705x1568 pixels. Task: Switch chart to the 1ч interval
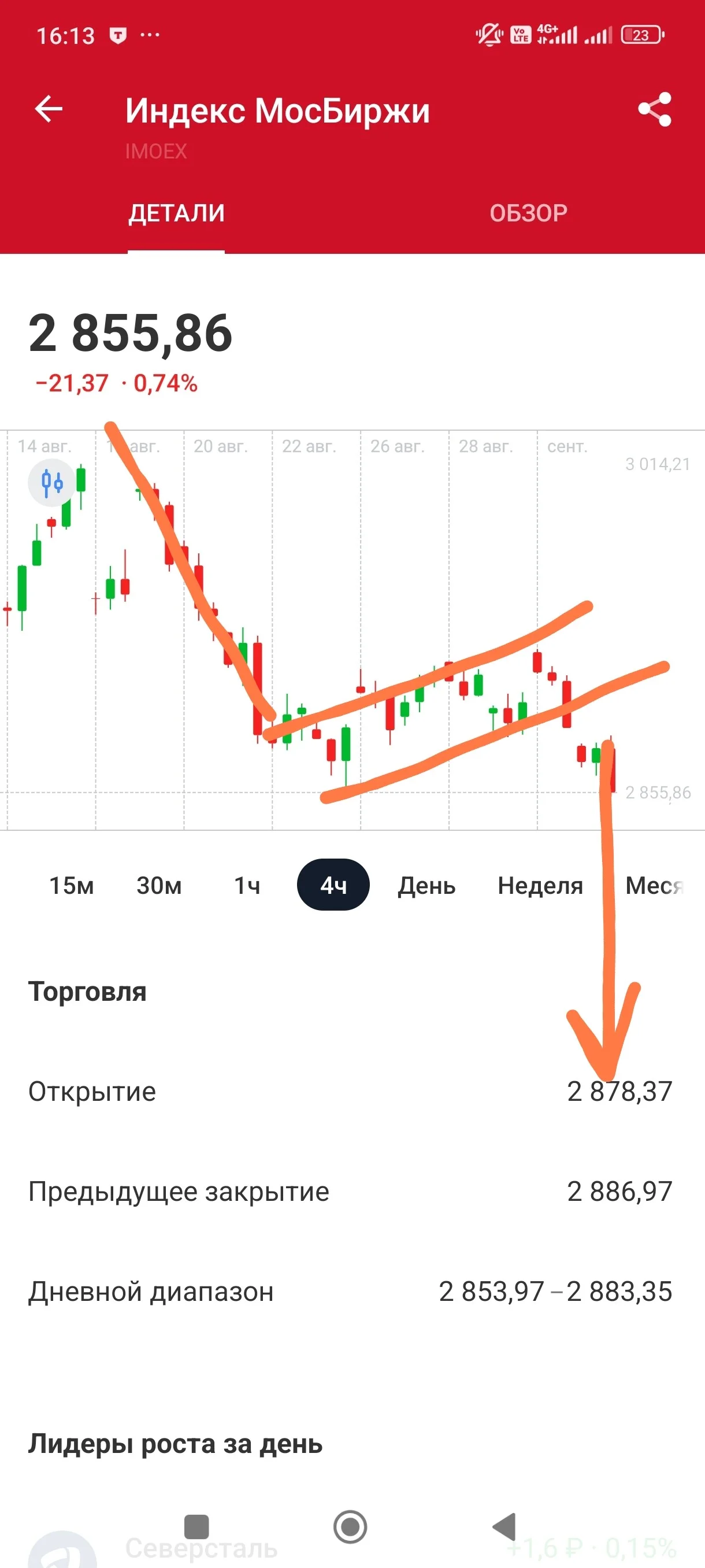coord(247,886)
